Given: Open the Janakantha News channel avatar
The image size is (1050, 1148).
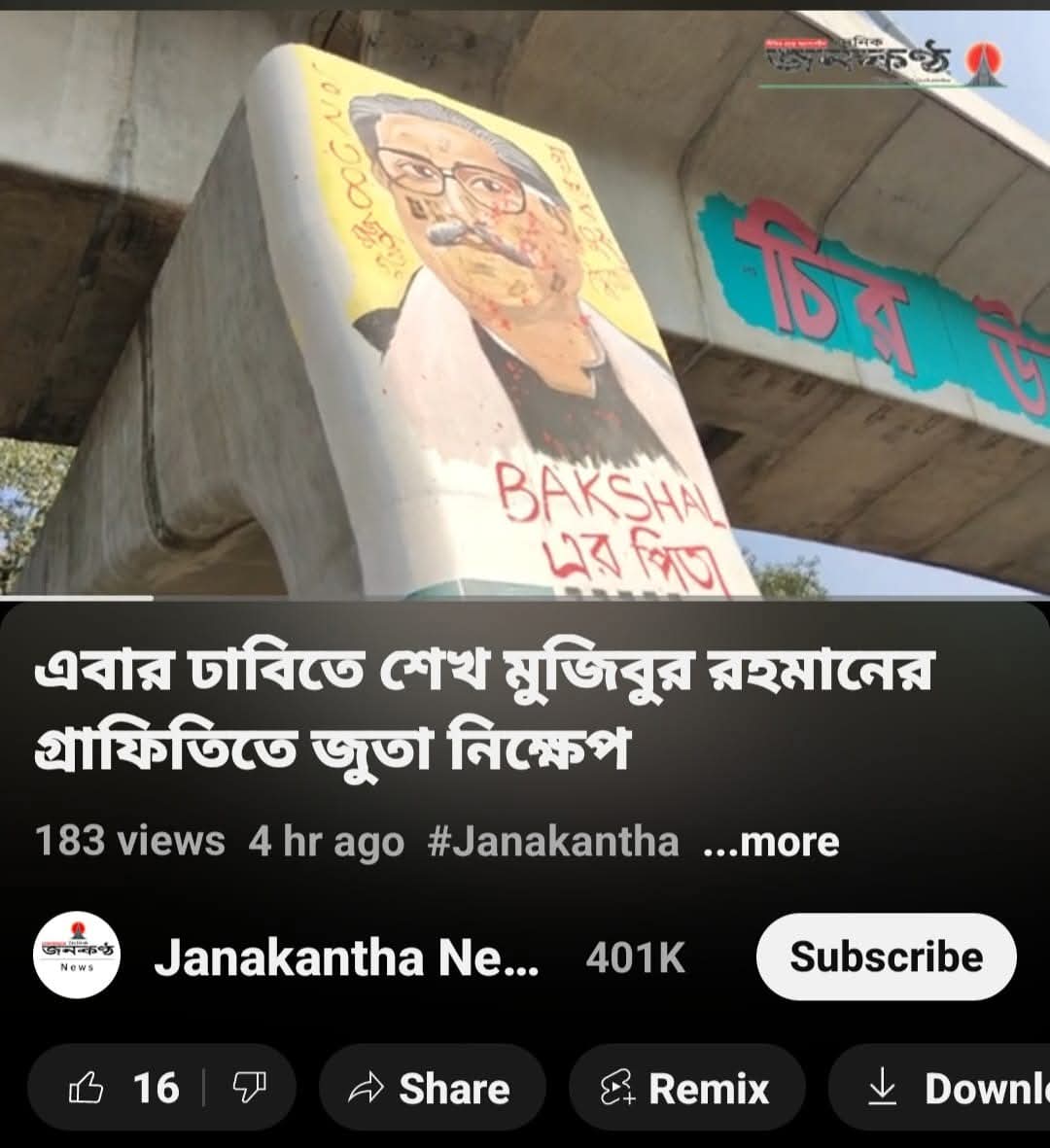Looking at the screenshot, I should pos(77,957).
